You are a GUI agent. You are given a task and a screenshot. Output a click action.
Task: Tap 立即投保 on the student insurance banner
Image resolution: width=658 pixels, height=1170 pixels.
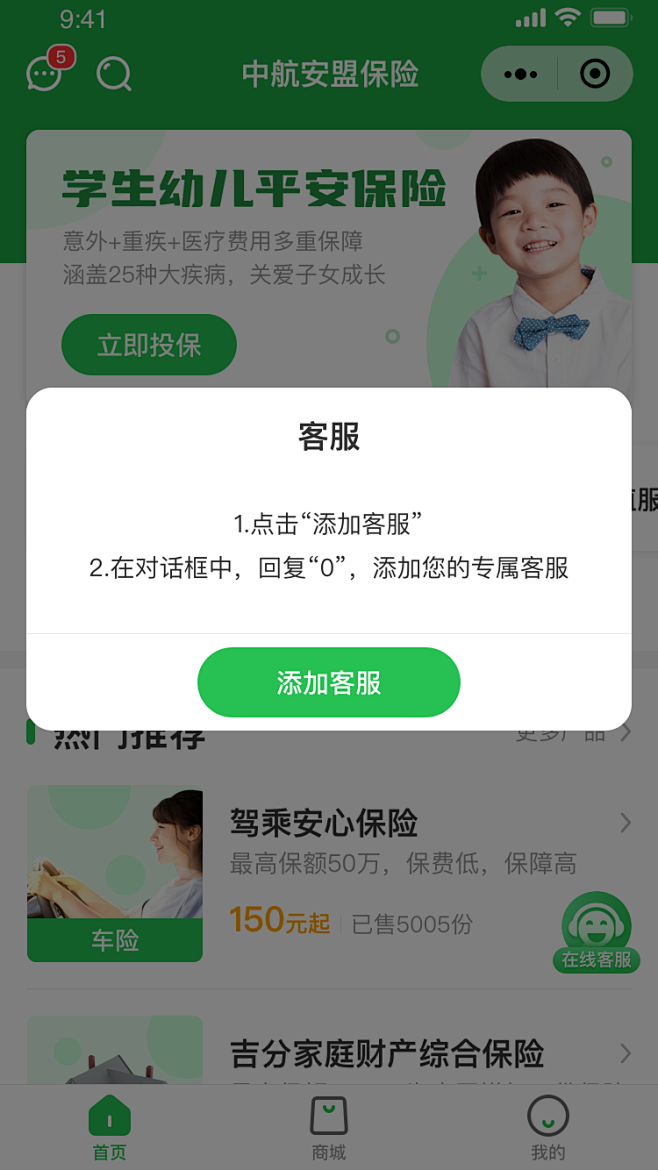click(149, 345)
